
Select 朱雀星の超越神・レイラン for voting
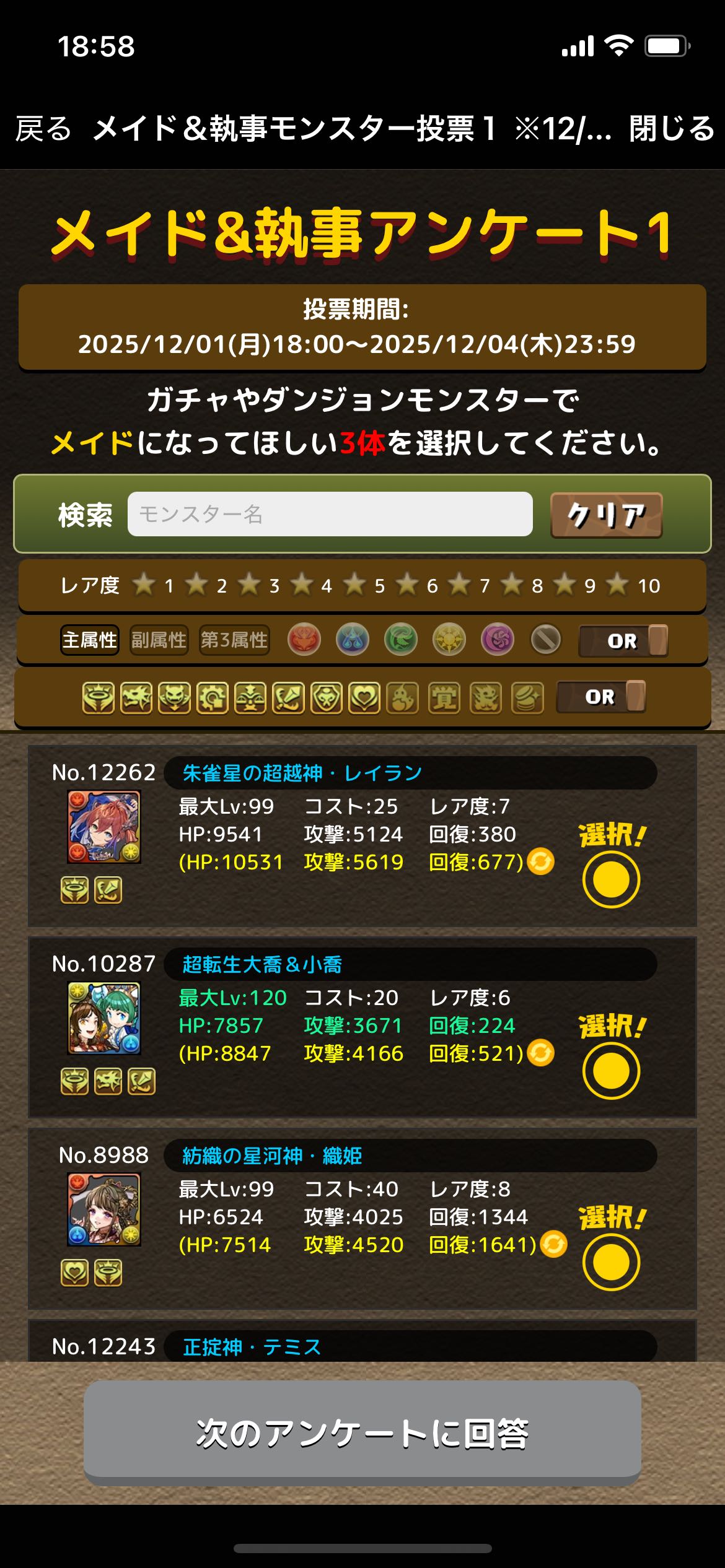point(611,879)
